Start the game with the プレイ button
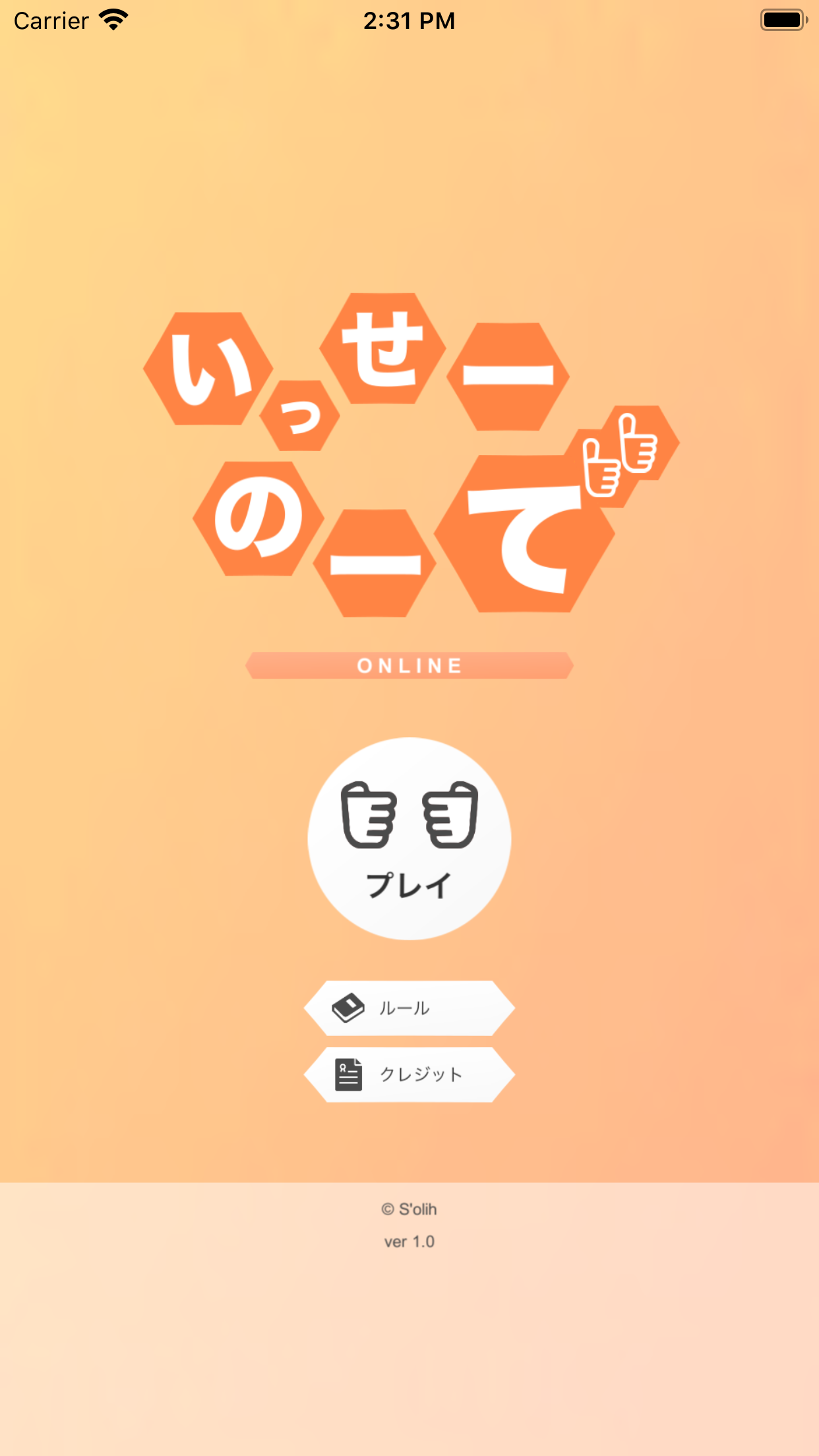 pos(409,838)
